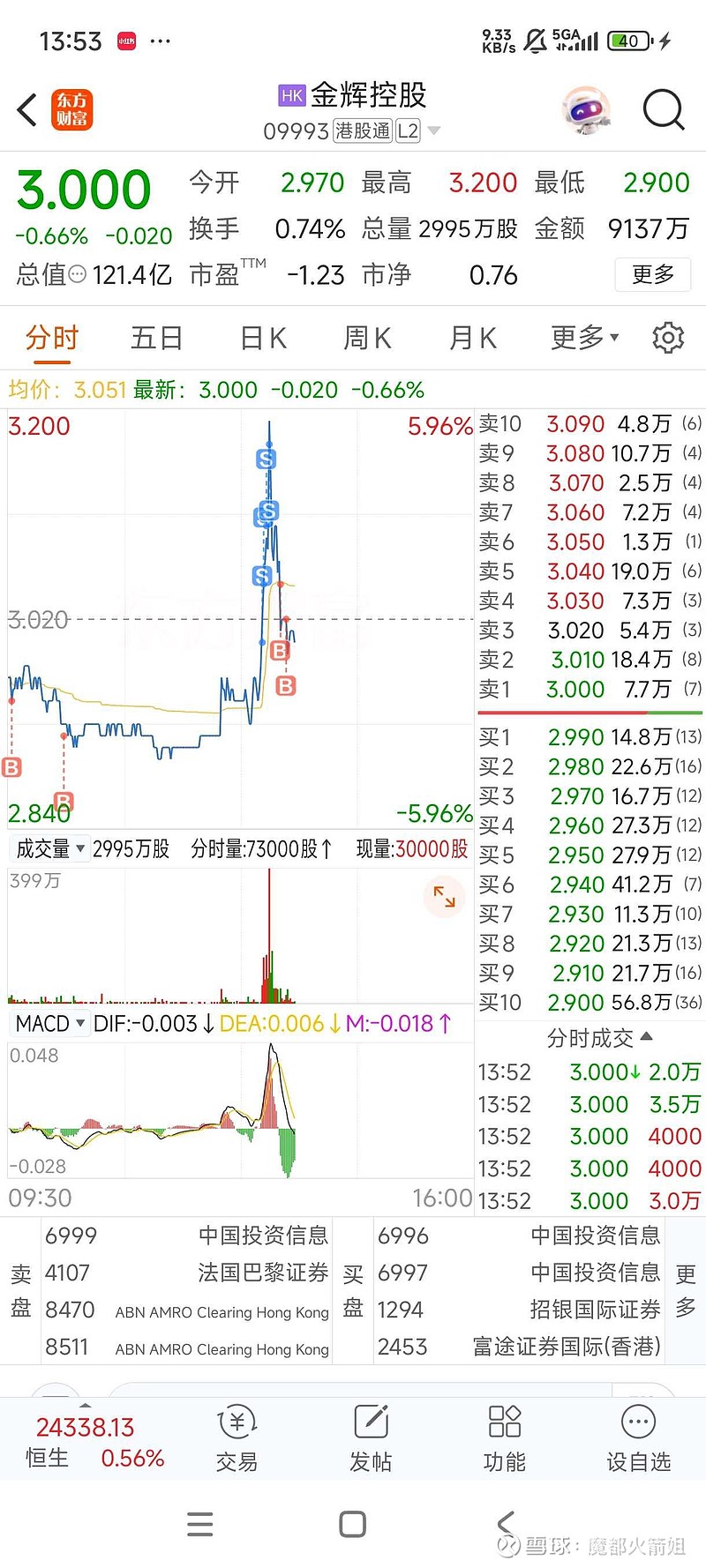The image size is (706, 1568).
Task: Open the 功能 functions menu
Action: pyautogui.click(x=505, y=1439)
